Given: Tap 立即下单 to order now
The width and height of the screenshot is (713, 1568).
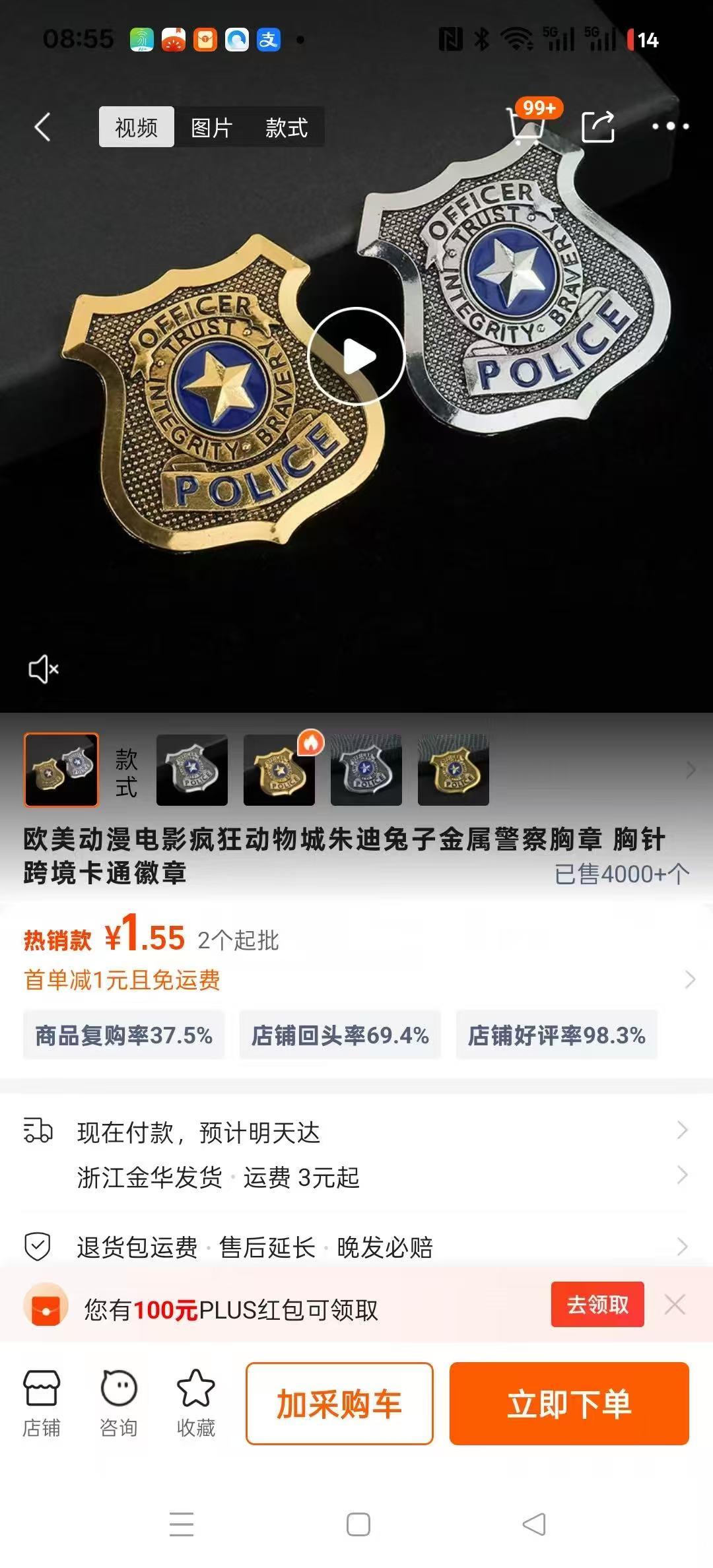Looking at the screenshot, I should click(x=569, y=1404).
